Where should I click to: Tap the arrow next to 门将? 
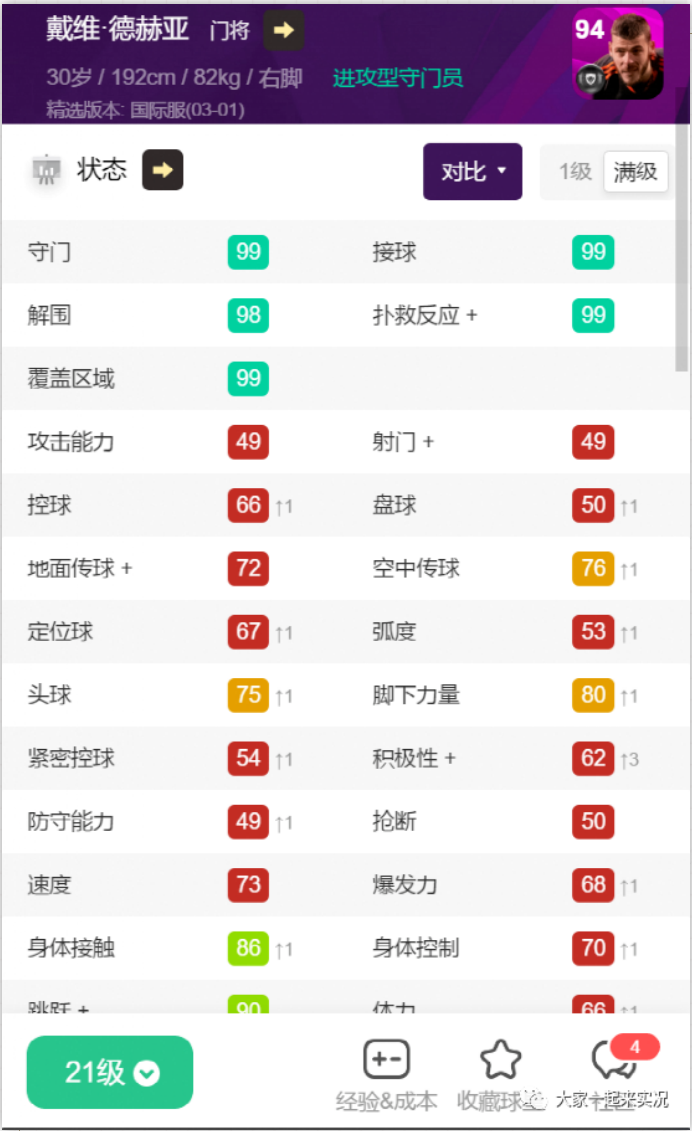(284, 30)
